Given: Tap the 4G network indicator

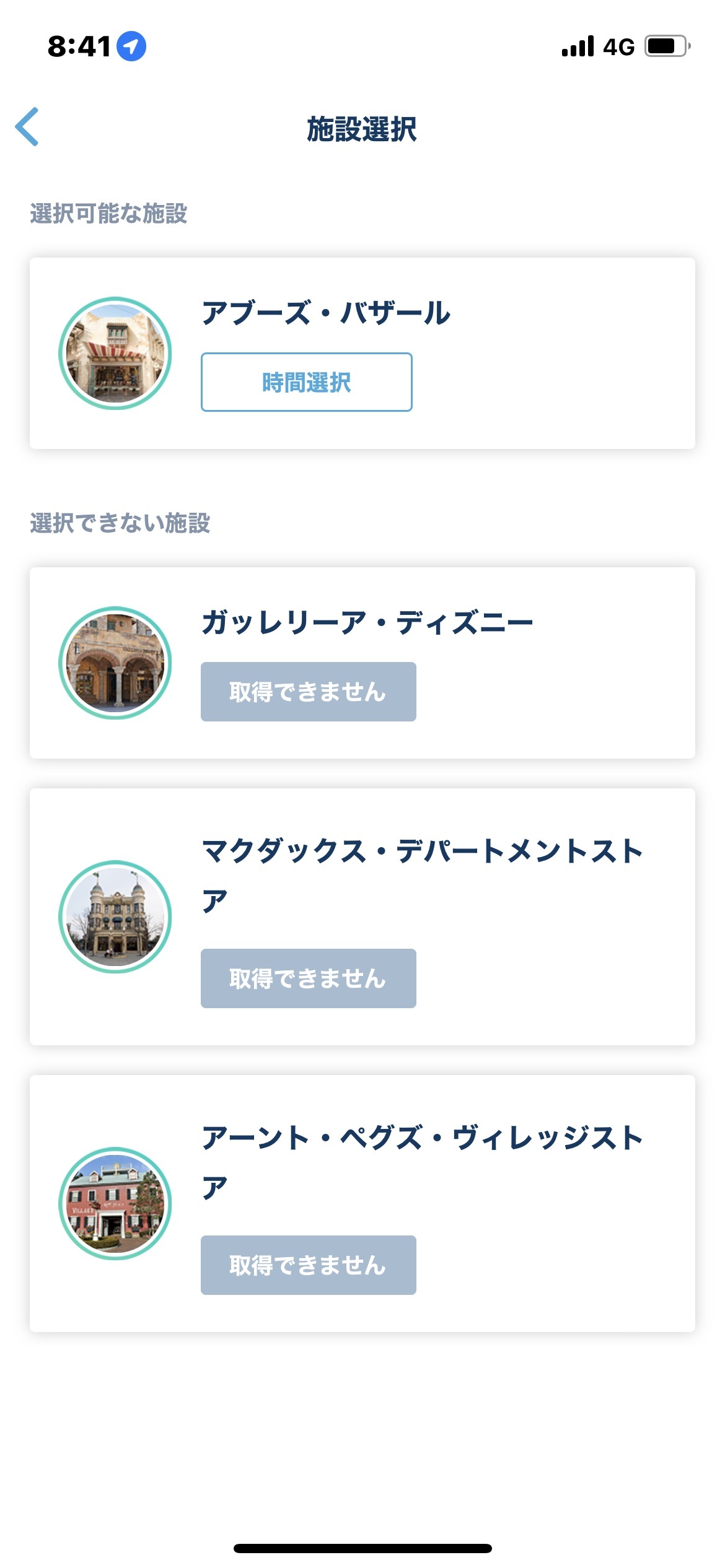Looking at the screenshot, I should pyautogui.click(x=616, y=46).
